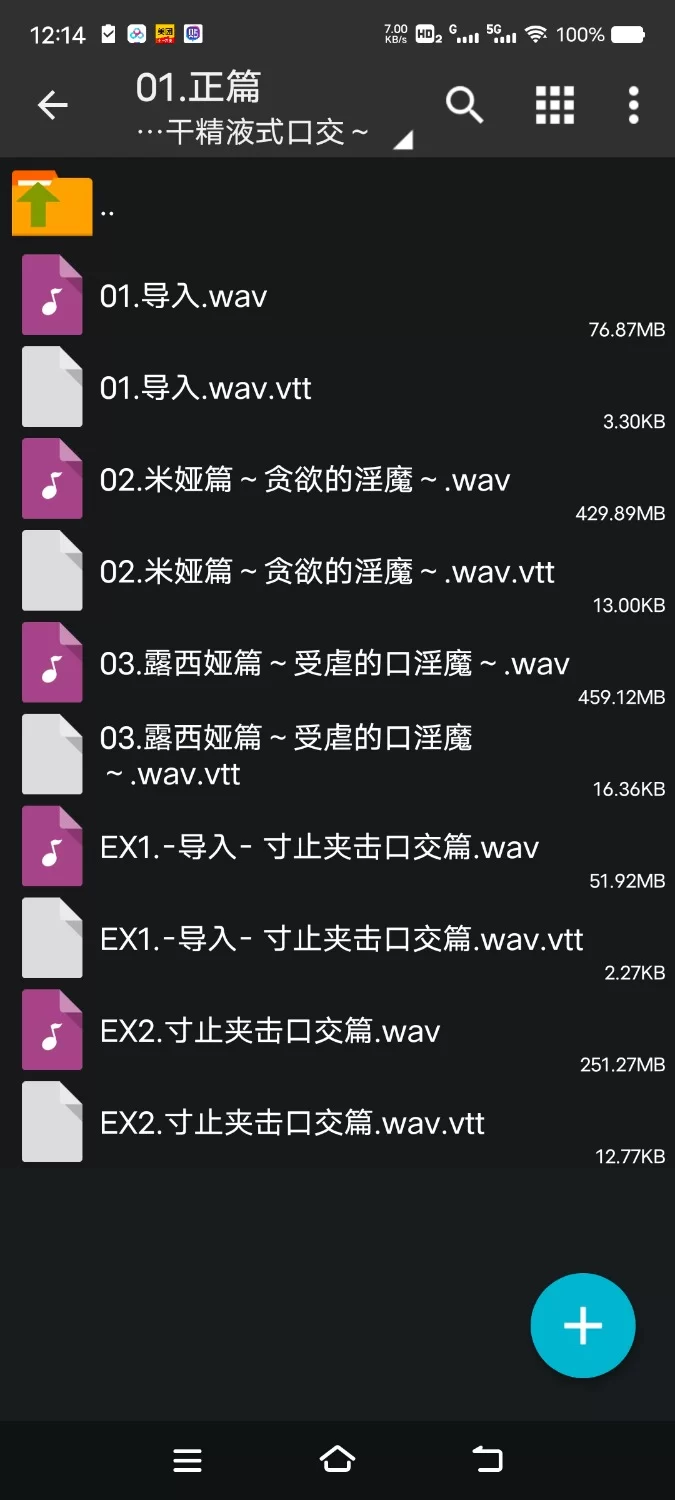Open the grid view options icon

(554, 105)
